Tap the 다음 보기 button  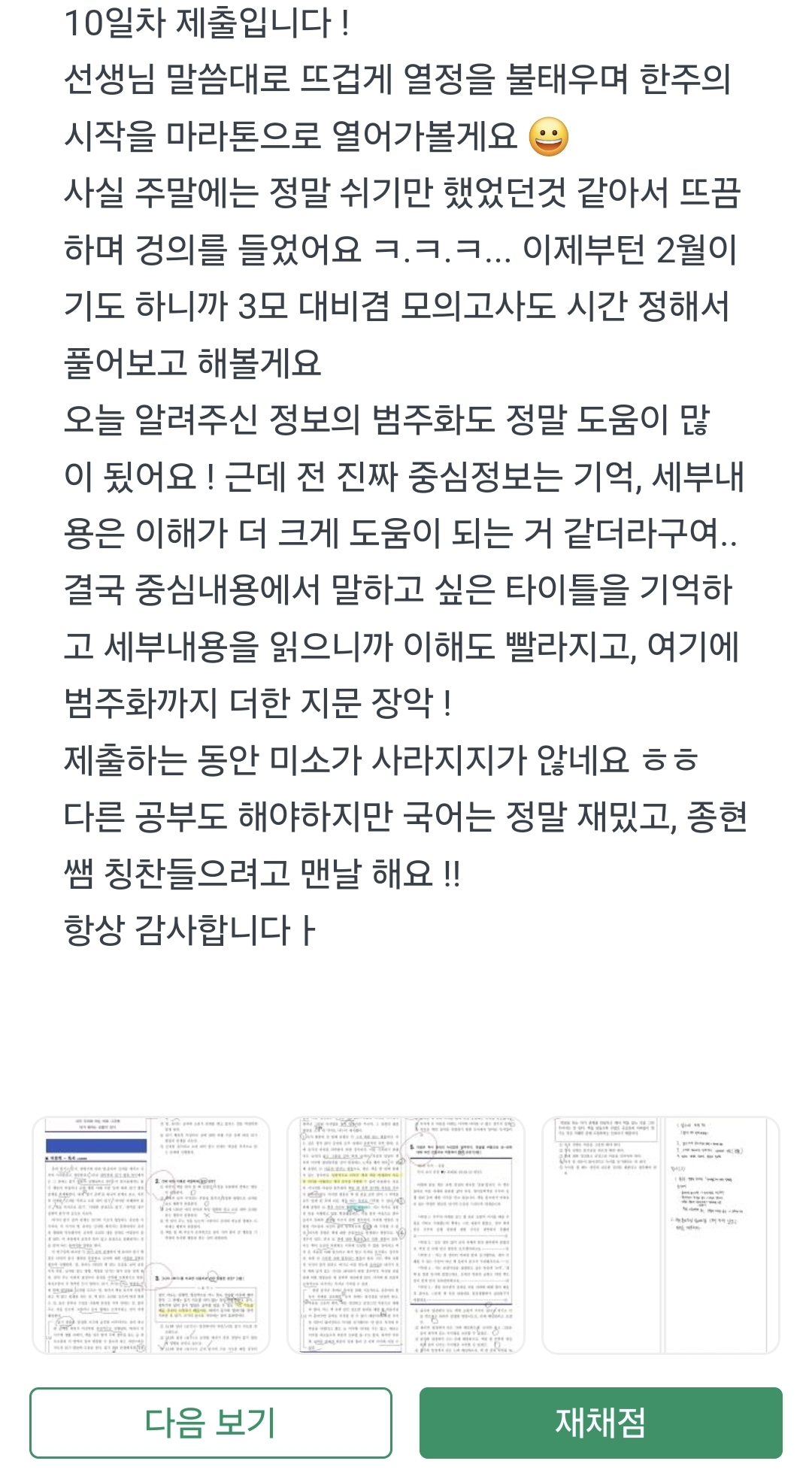pyautogui.click(x=211, y=1422)
